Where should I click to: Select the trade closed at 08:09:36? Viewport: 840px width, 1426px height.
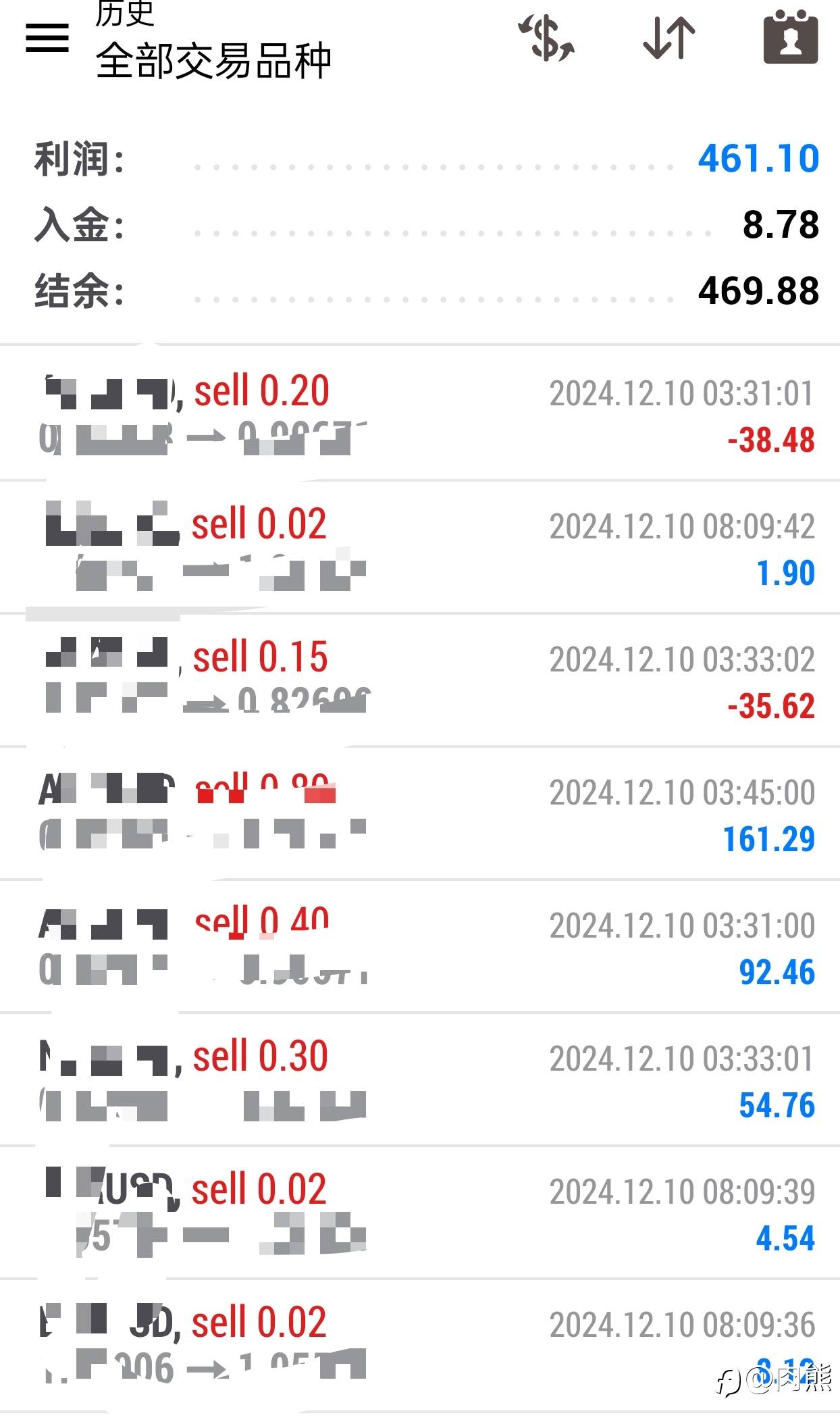(x=420, y=1344)
